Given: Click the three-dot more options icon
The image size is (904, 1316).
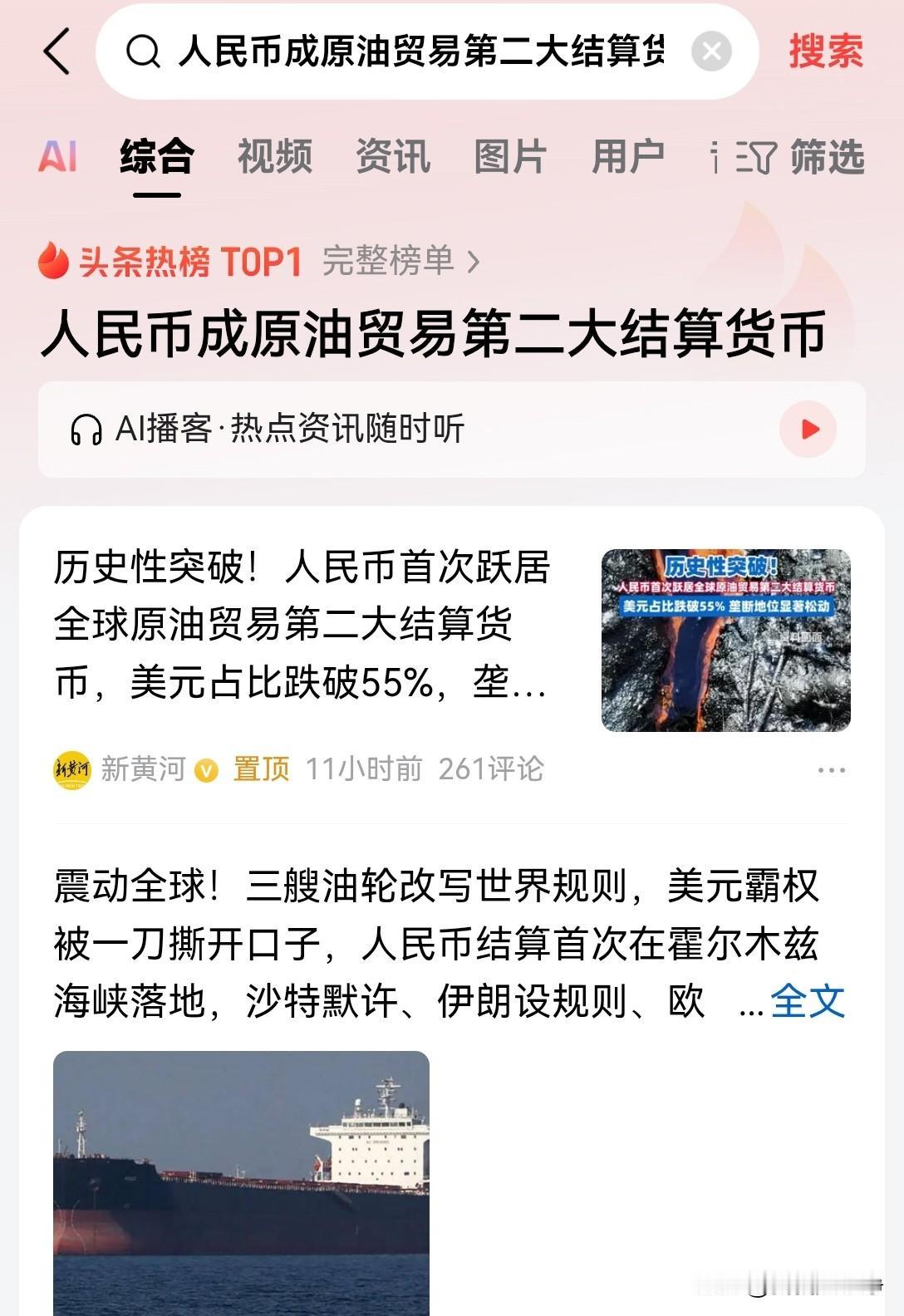Looking at the screenshot, I should click(x=831, y=771).
